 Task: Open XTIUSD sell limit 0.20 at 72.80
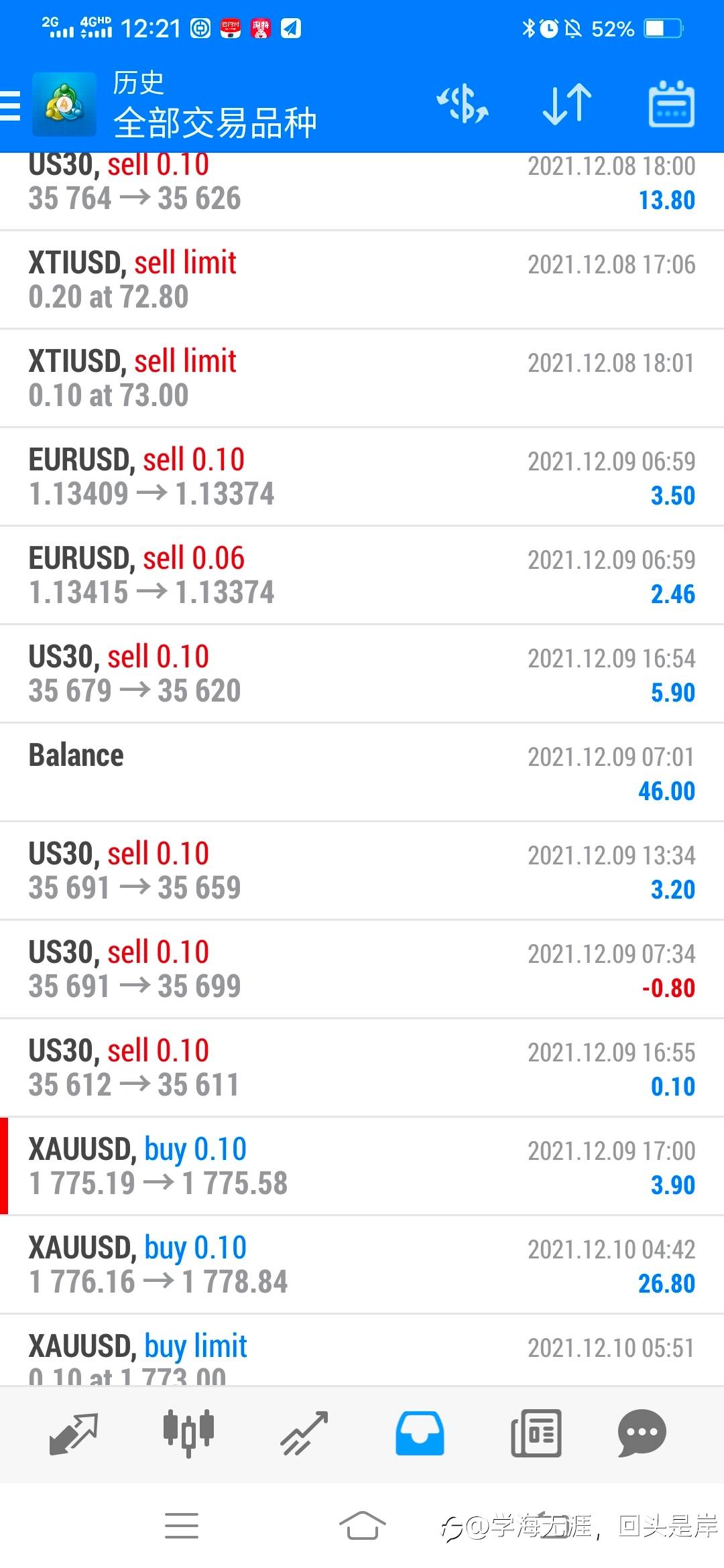pos(362,280)
